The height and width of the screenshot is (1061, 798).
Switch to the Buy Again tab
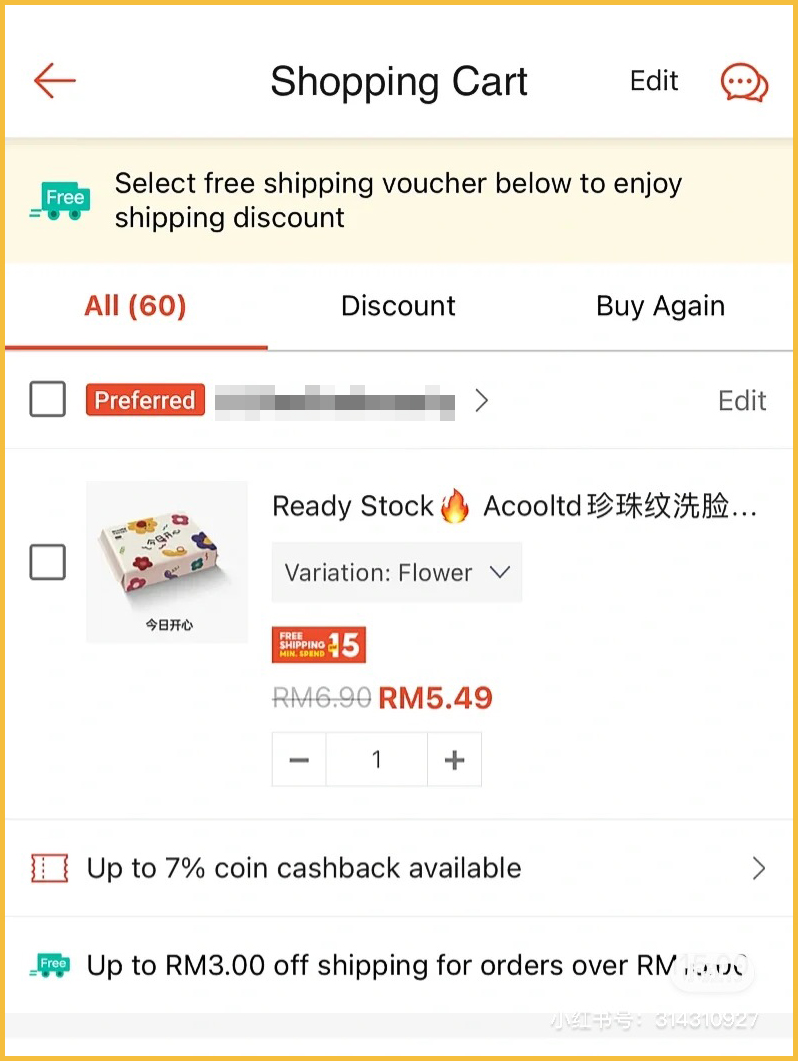point(660,306)
